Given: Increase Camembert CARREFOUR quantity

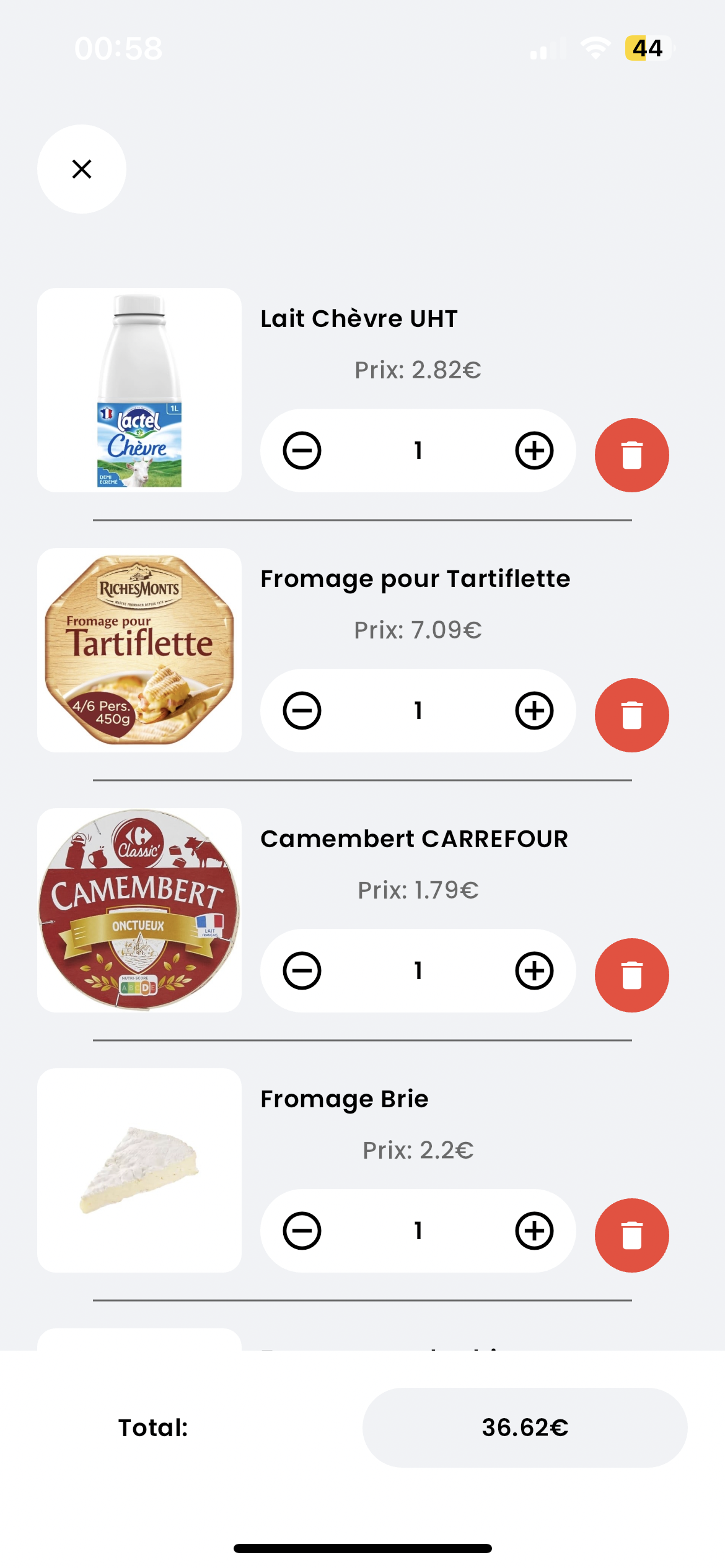Looking at the screenshot, I should click(x=534, y=970).
